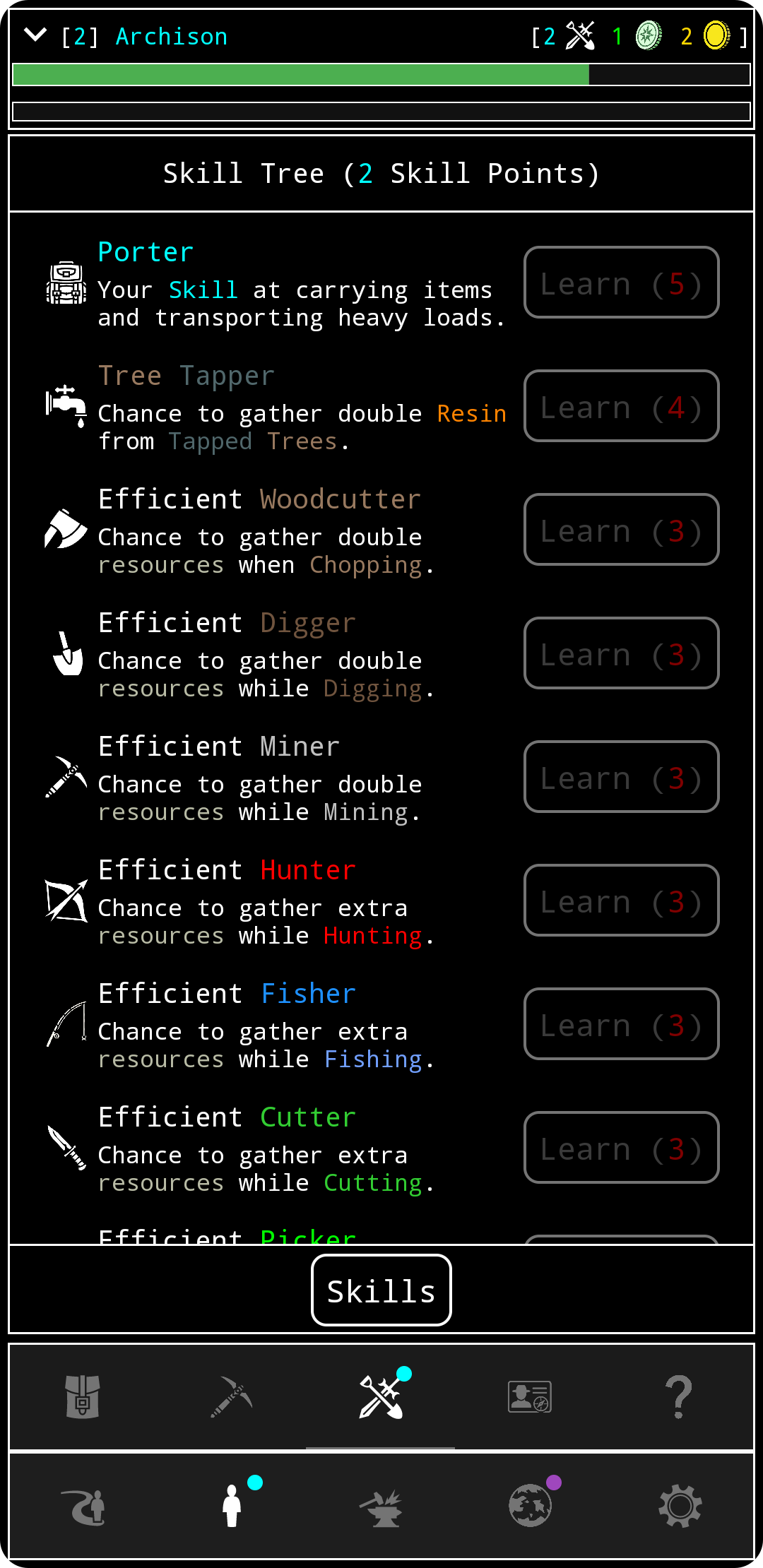Learn the Efficient Hunter skill
Viewport: 763px width, 1568px height.
621,901
